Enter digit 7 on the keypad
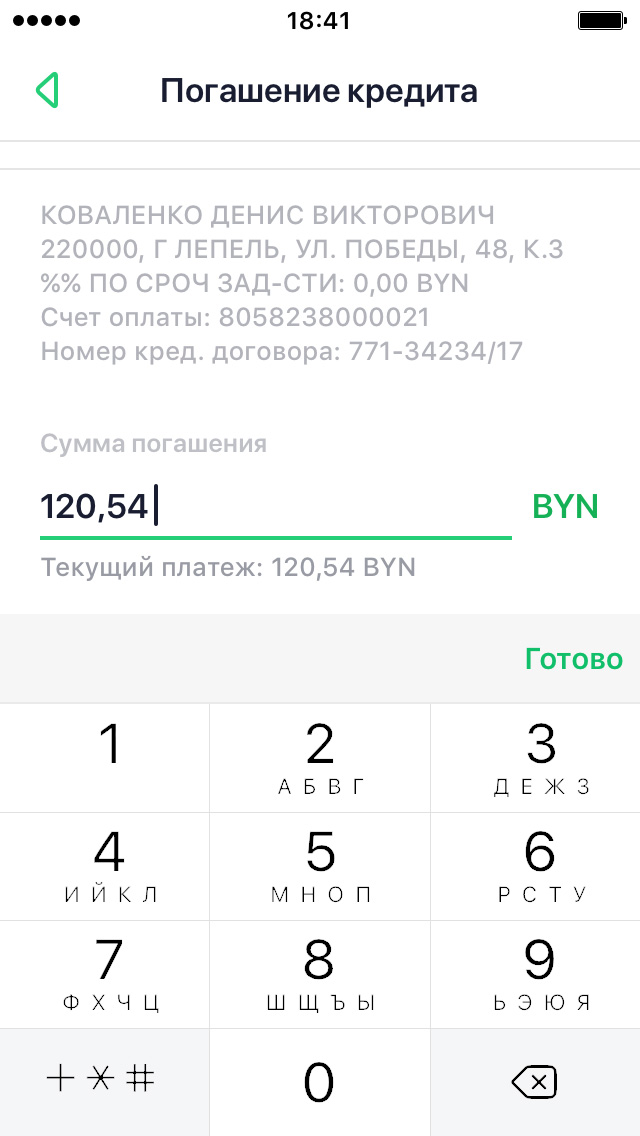 [x=105, y=974]
